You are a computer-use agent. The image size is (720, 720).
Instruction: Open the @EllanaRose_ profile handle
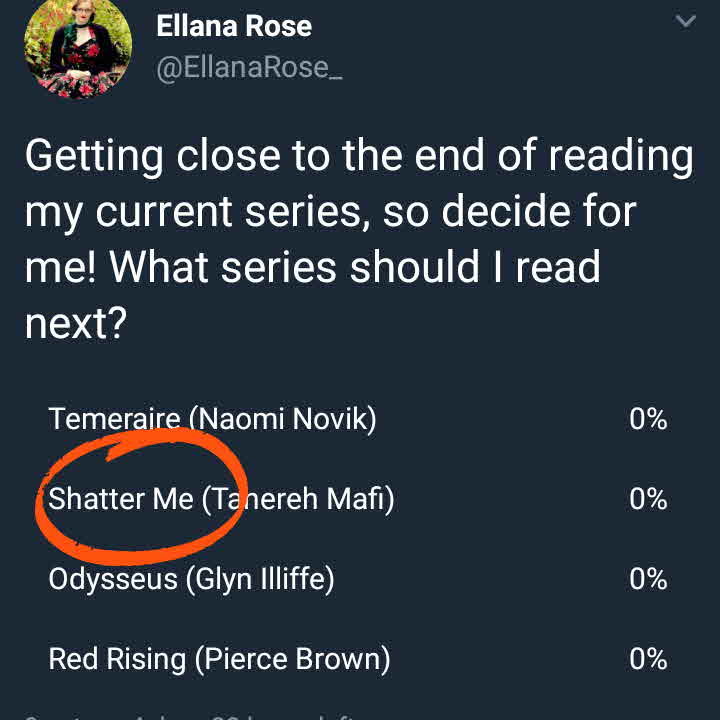tap(249, 68)
